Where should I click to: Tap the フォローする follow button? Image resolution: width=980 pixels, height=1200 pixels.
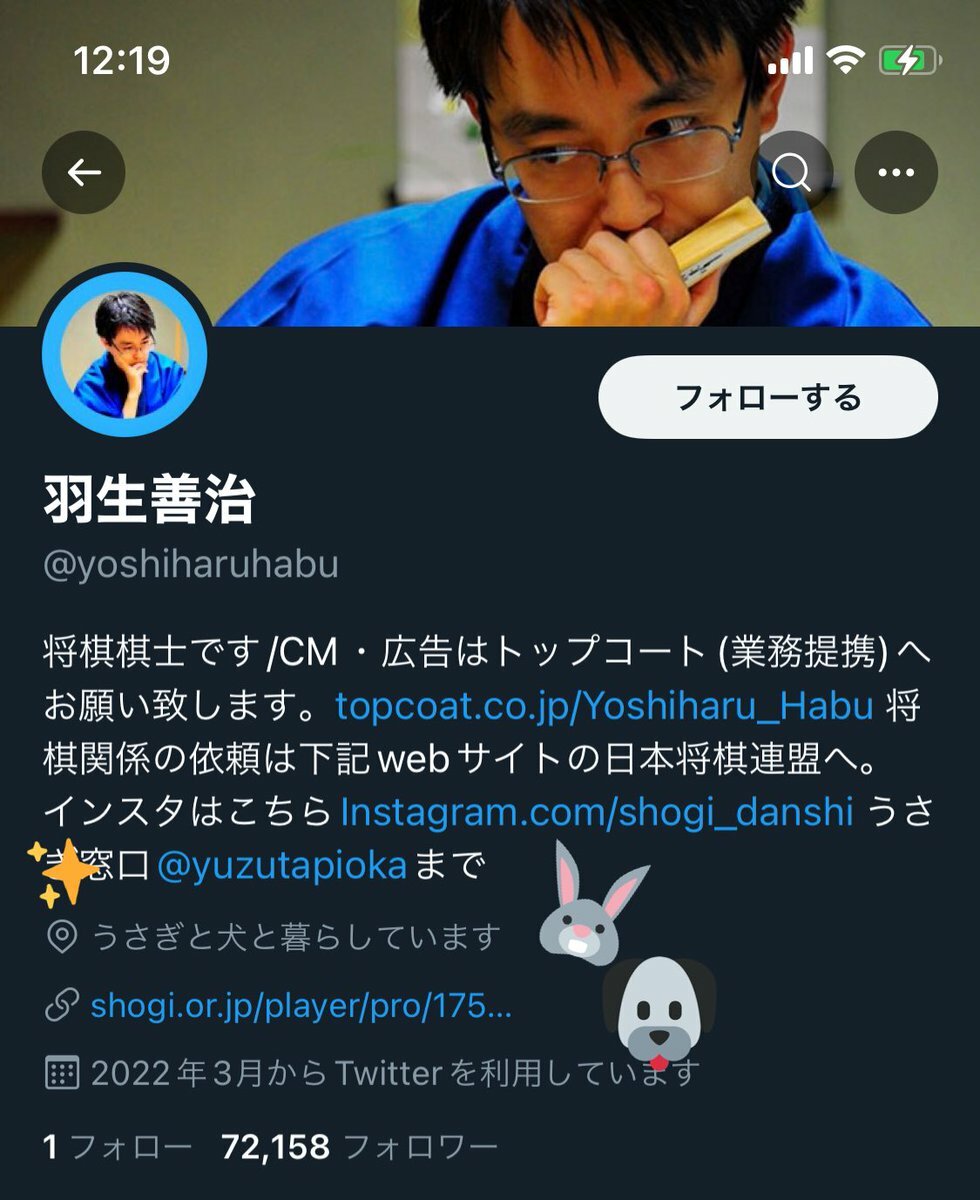pos(767,397)
